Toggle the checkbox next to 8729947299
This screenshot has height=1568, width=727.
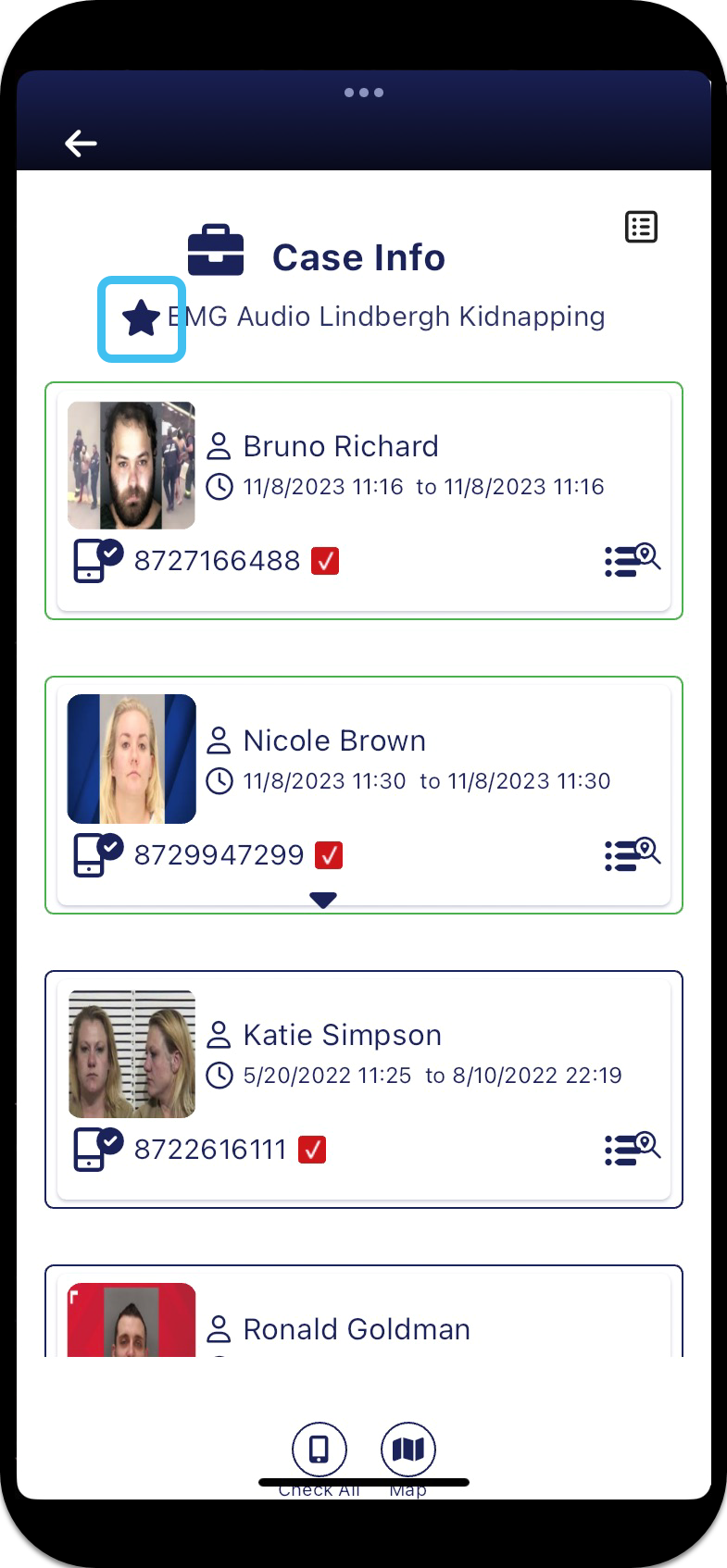(x=329, y=855)
